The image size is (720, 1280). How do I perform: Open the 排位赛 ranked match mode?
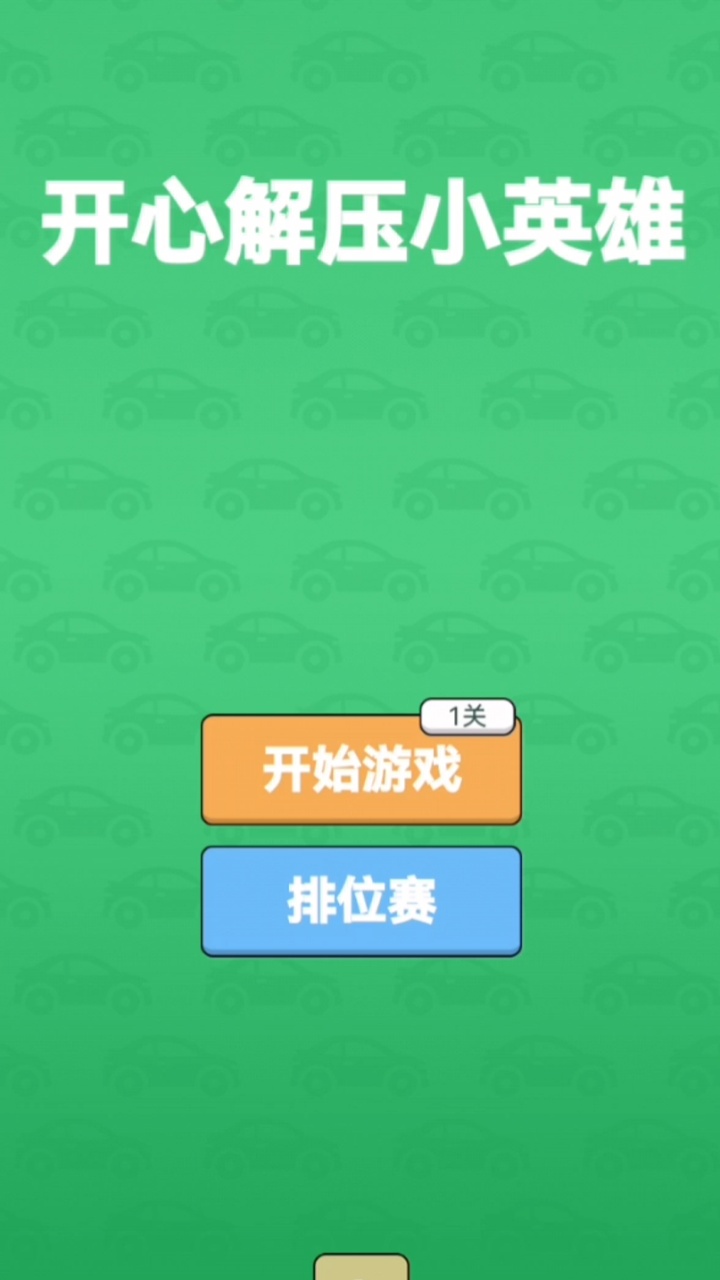(x=361, y=902)
